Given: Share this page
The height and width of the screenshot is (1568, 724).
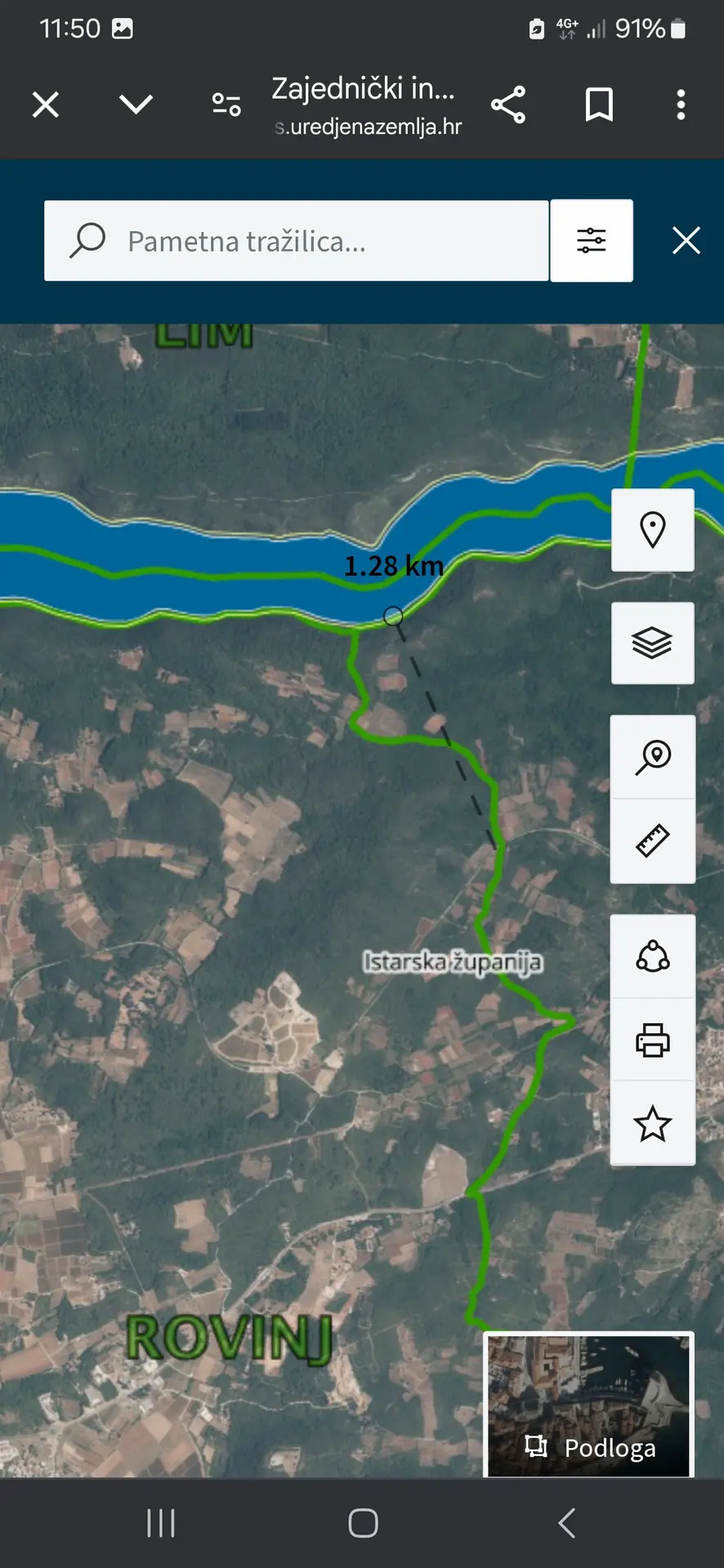Looking at the screenshot, I should [x=508, y=105].
